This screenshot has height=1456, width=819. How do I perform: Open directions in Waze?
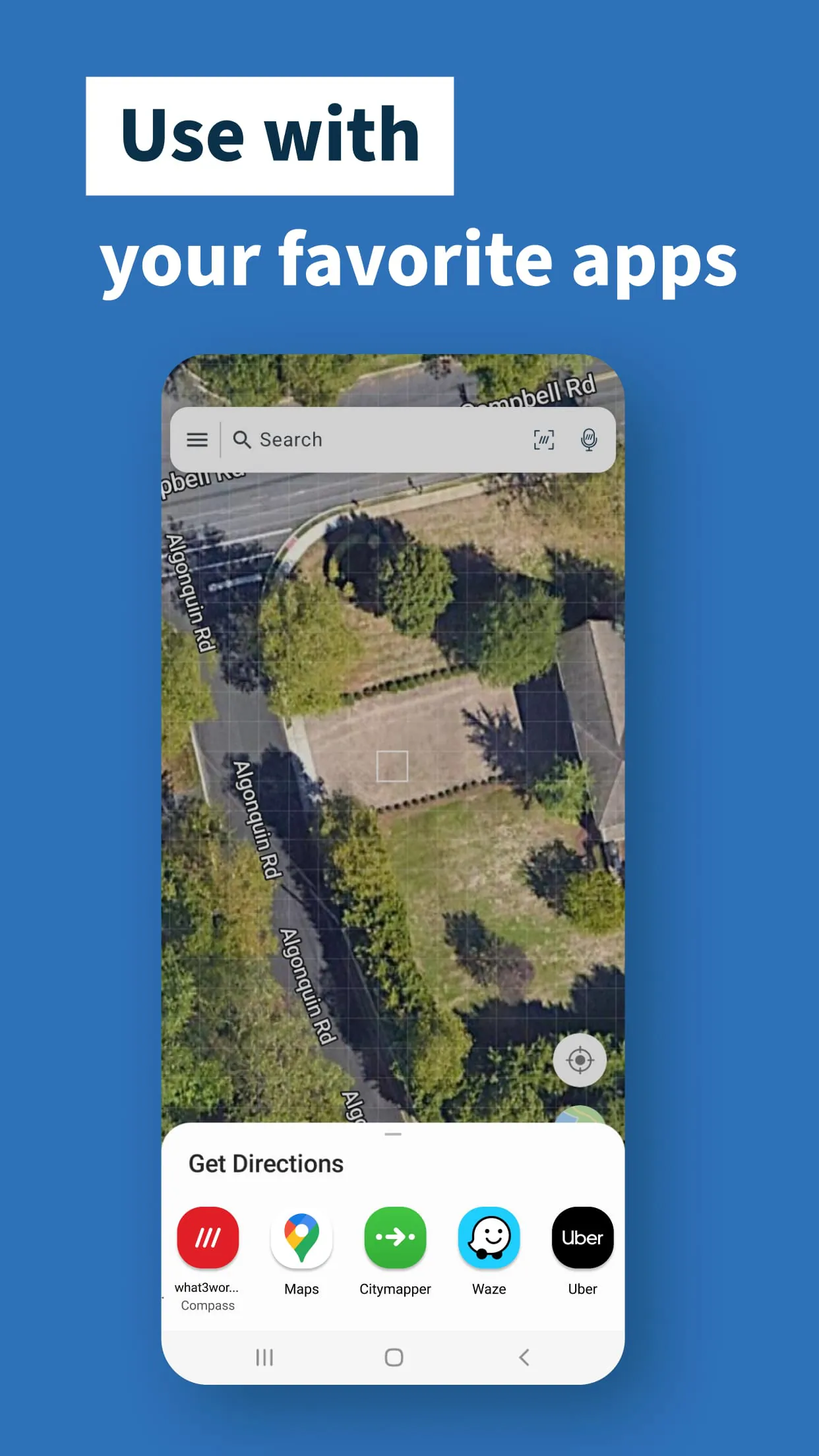[x=488, y=1237]
